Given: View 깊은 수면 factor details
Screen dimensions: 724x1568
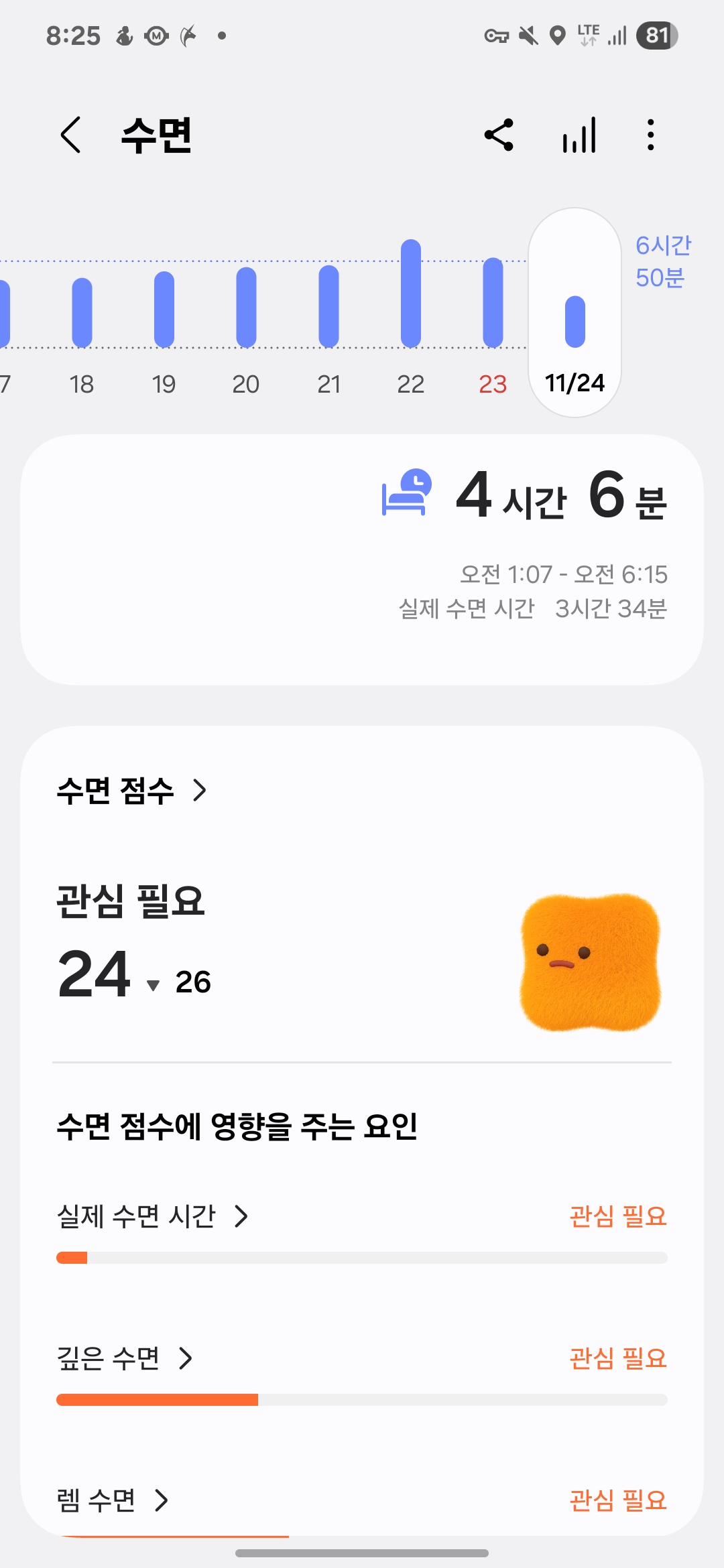Looking at the screenshot, I should (x=125, y=1358).
